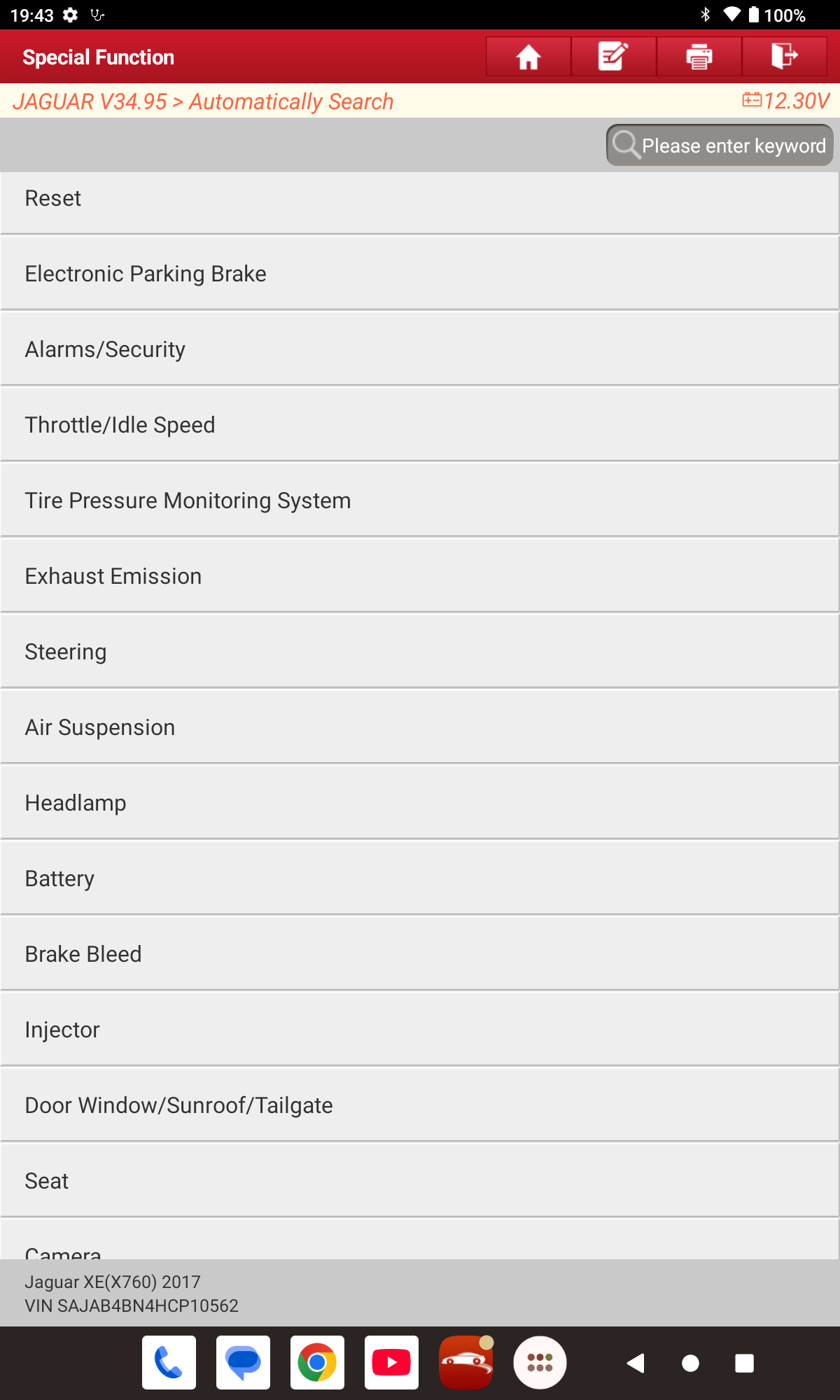
Task: Choose the Injector function
Action: point(420,1030)
